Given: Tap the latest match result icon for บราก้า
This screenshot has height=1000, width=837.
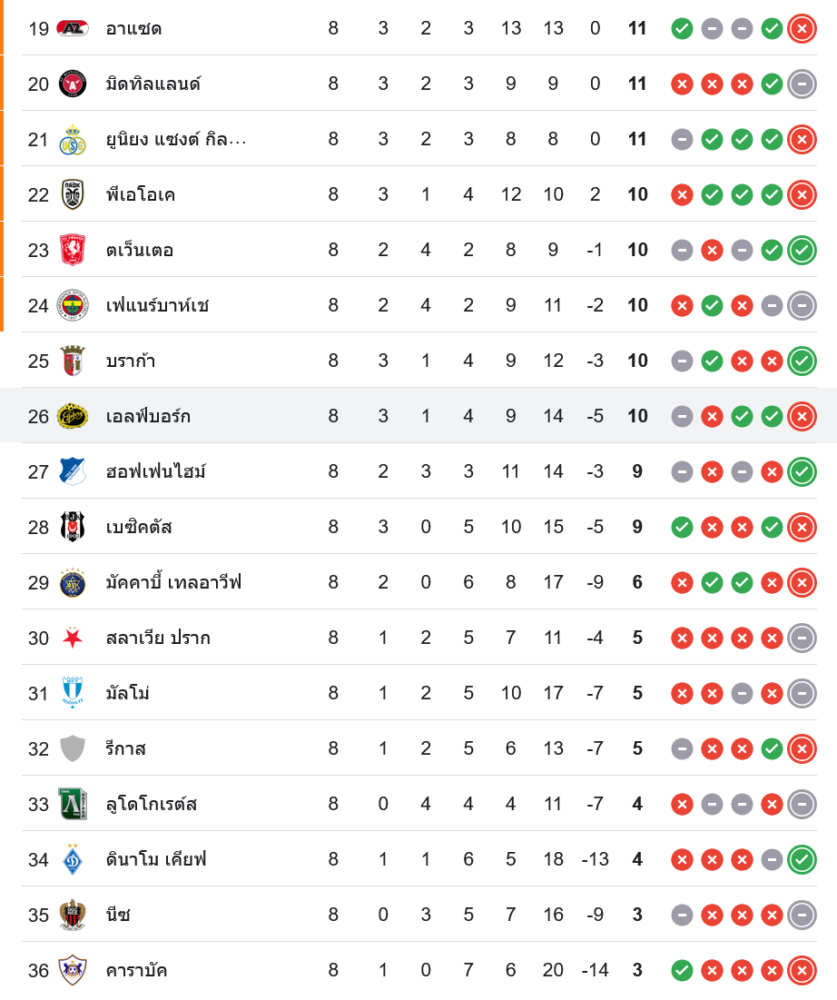Looking at the screenshot, I should (x=802, y=361).
